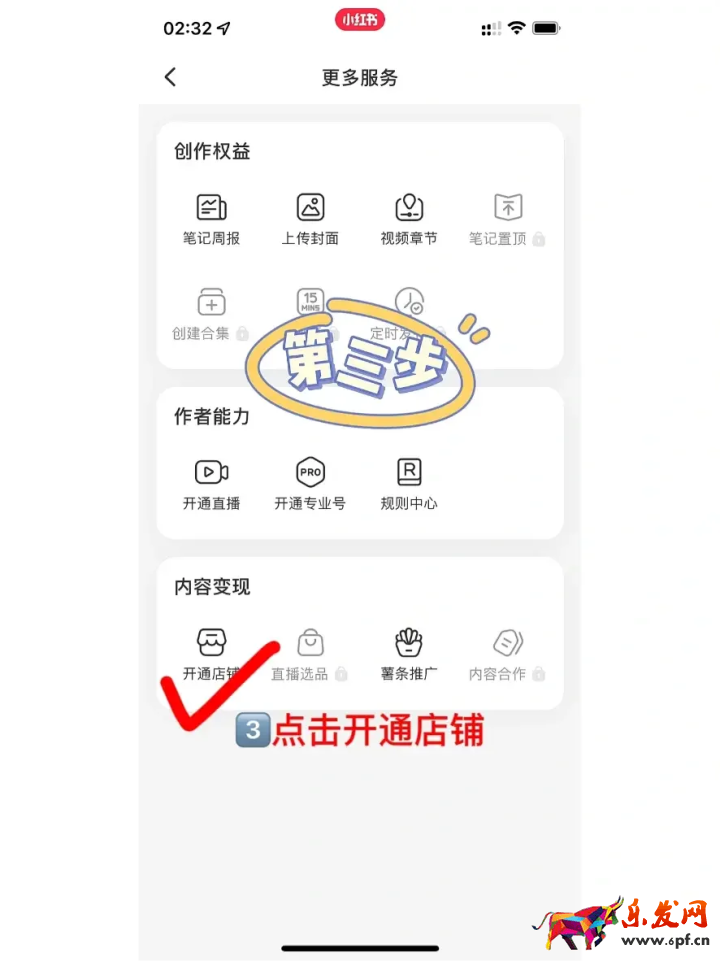
Task: Tap the locked 创建合集 item
Action: 211,314
